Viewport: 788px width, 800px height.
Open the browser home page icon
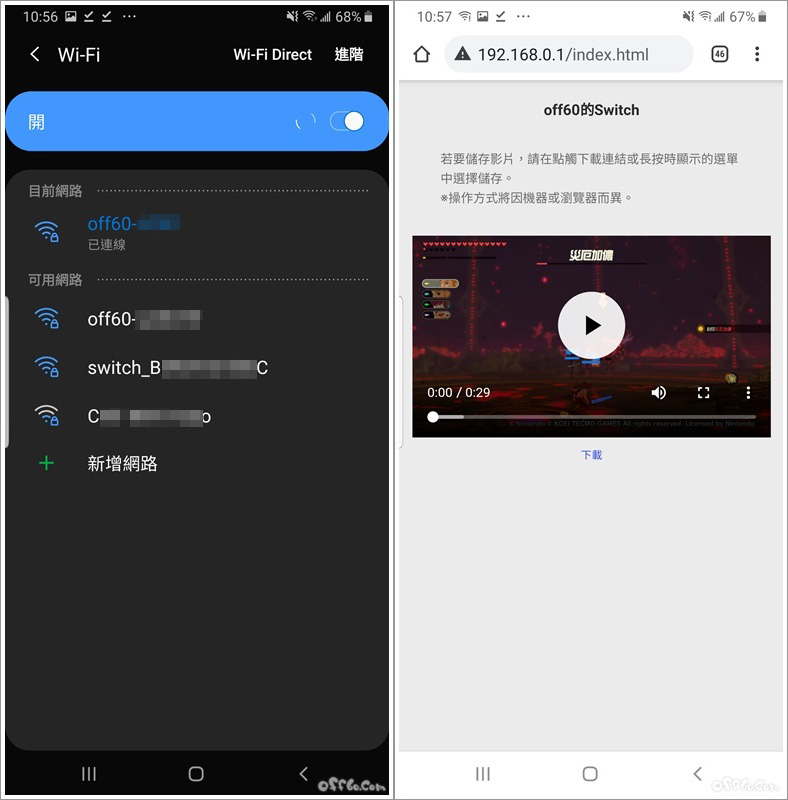point(421,54)
